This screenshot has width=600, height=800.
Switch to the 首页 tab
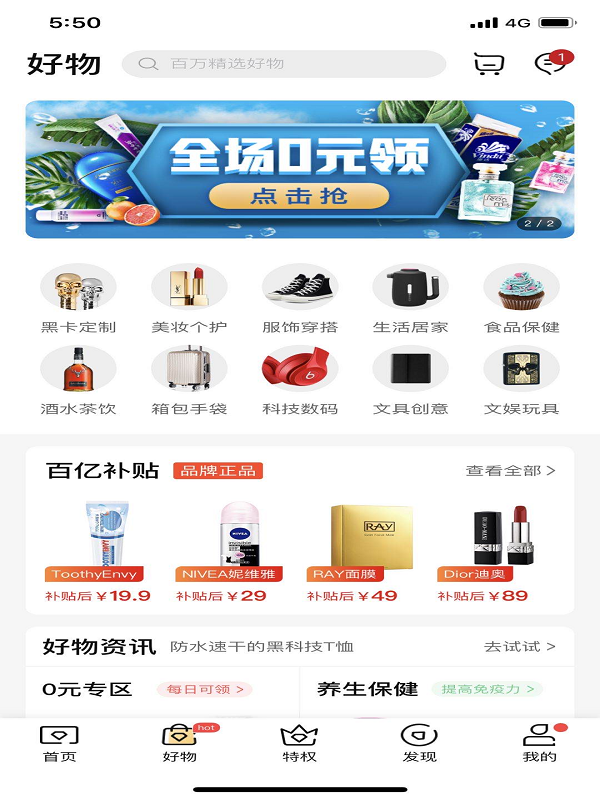click(59, 744)
